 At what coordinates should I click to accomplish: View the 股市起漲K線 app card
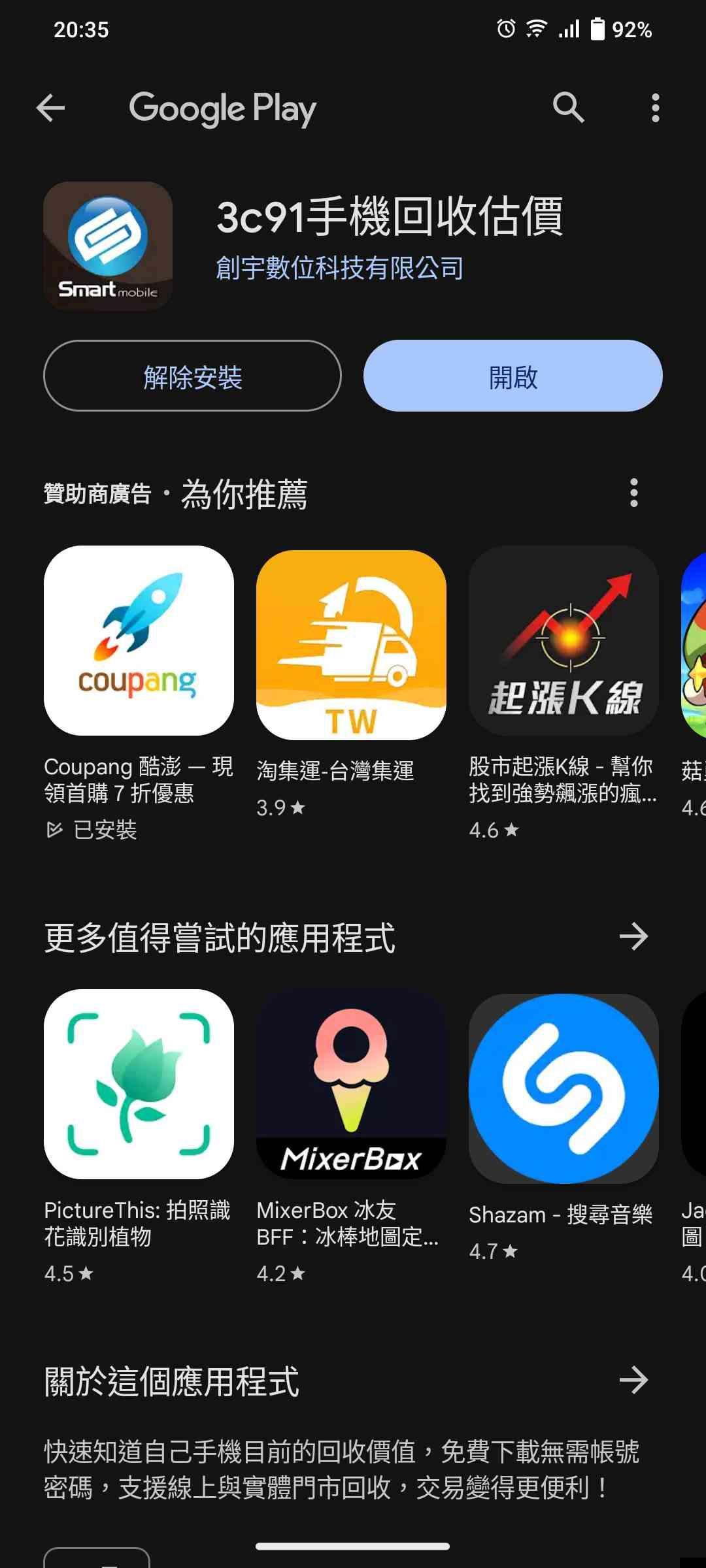[x=563, y=640]
